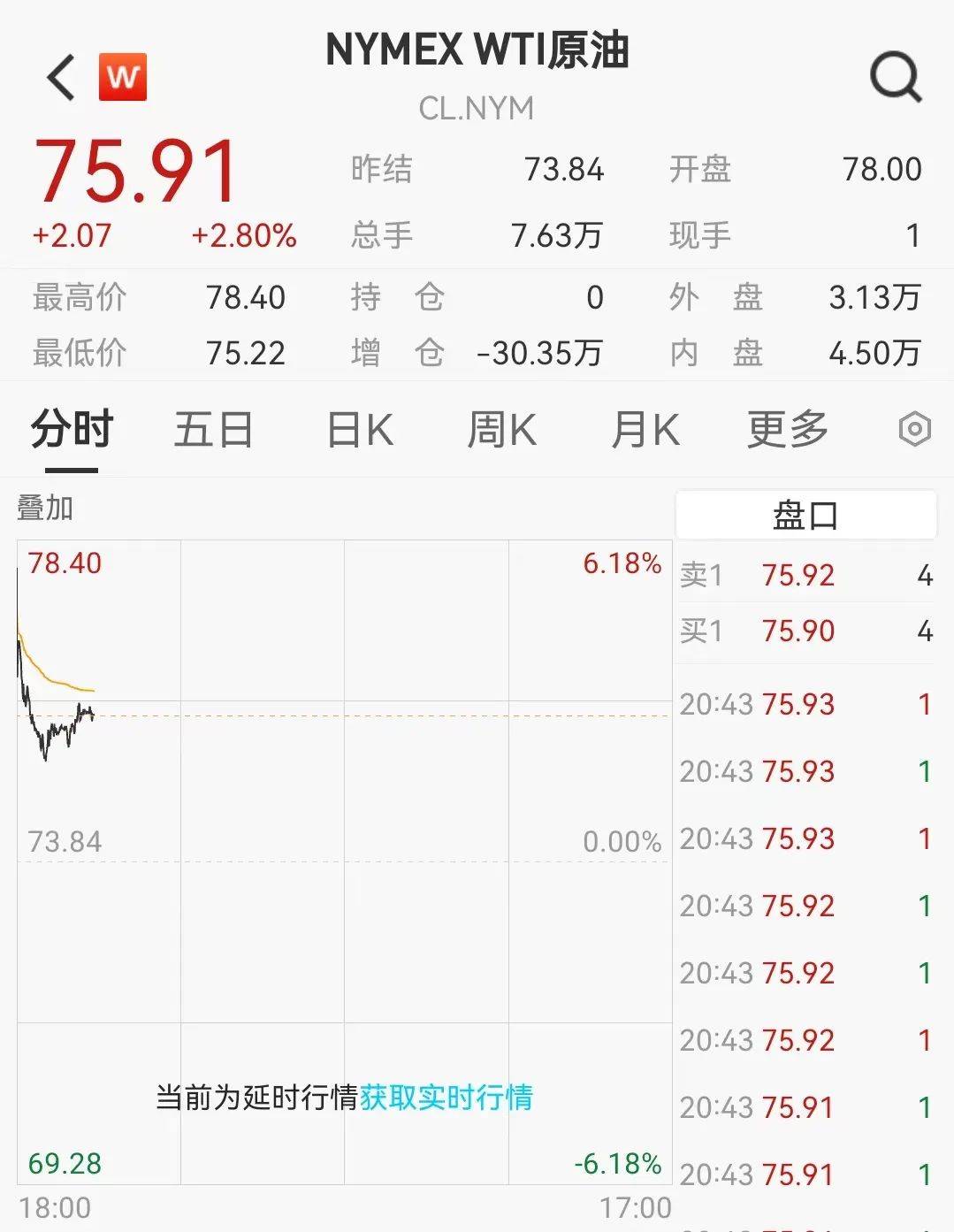This screenshot has width=954, height=1232.
Task: Tap the high price marker 78.40 on chart
Action: [x=65, y=563]
